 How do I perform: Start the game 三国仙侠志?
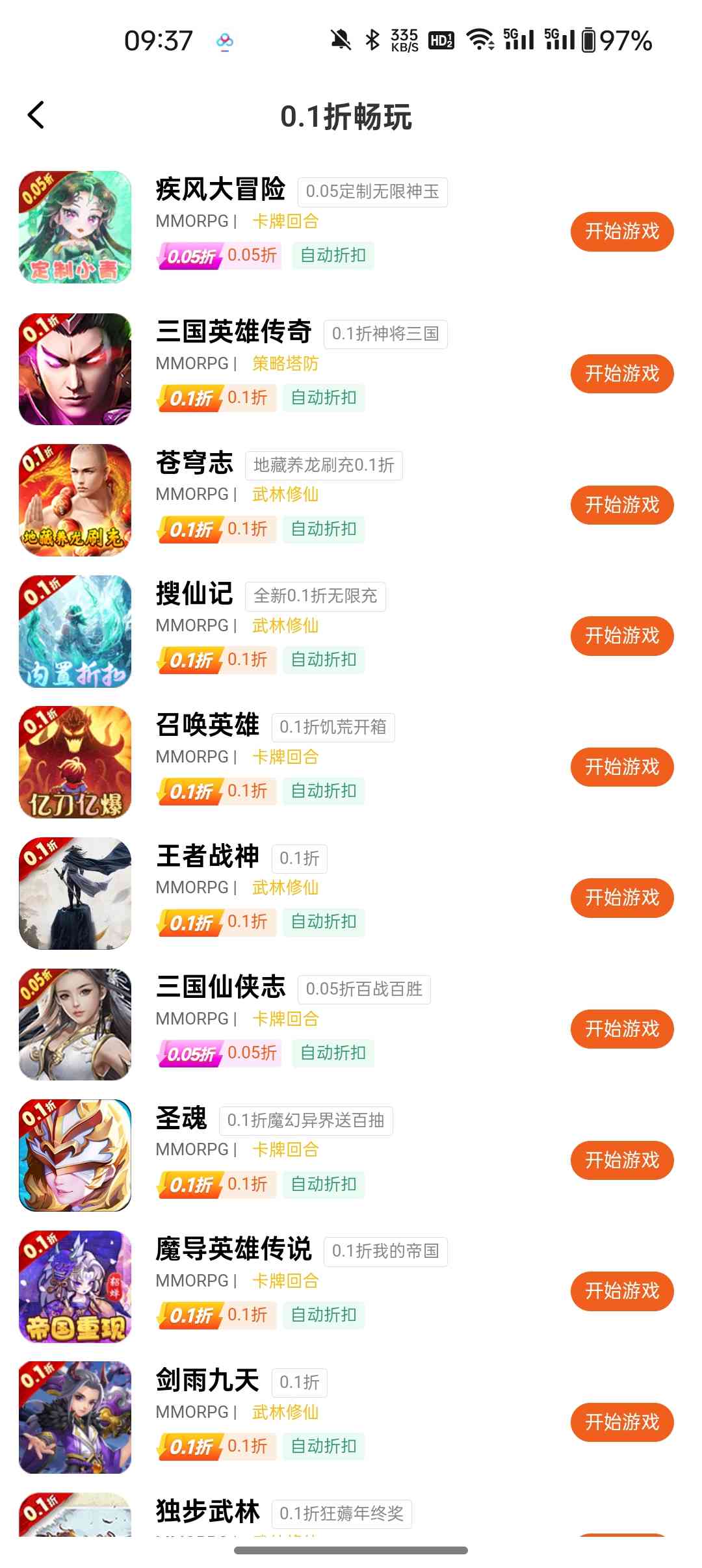pyautogui.click(x=621, y=1029)
